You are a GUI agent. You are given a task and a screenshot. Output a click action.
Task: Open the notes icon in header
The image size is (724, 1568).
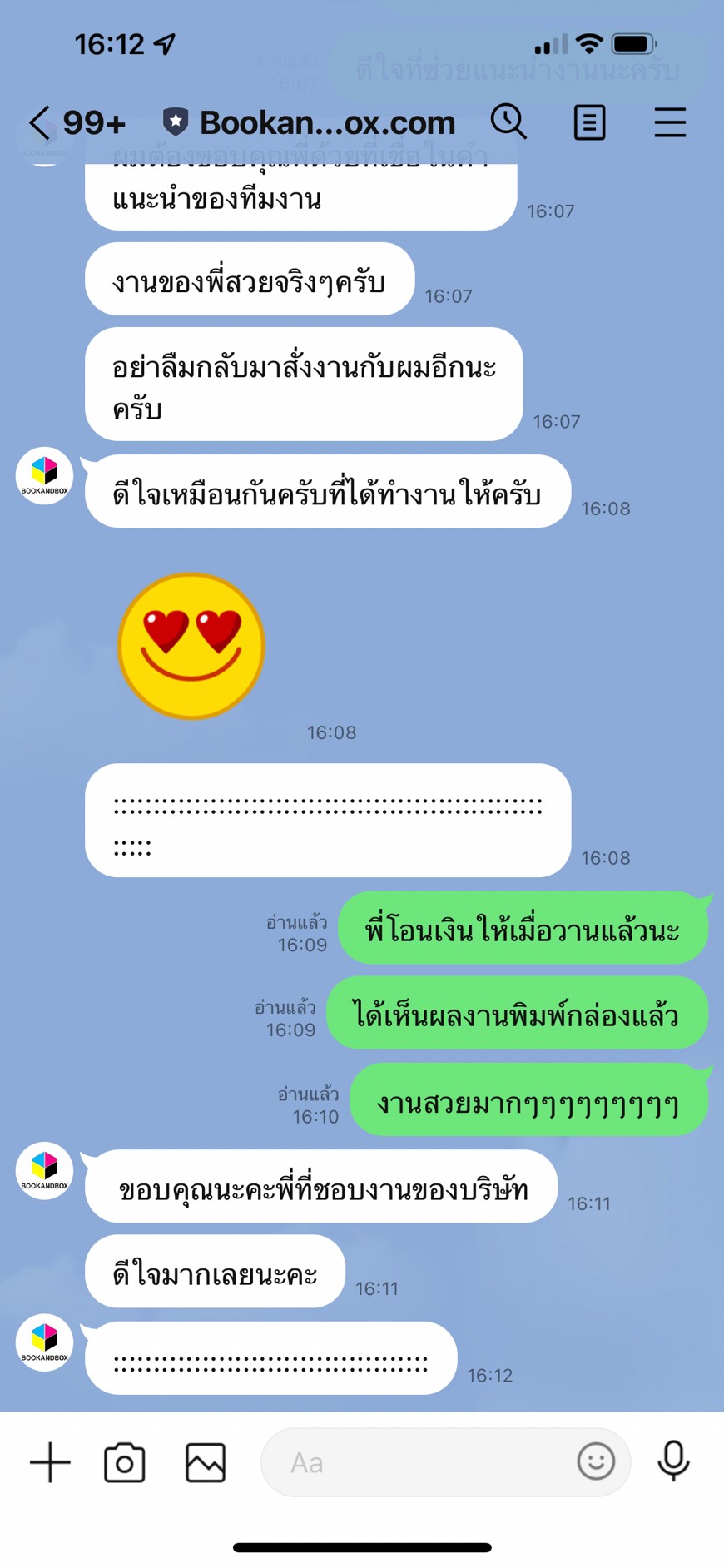tap(589, 122)
